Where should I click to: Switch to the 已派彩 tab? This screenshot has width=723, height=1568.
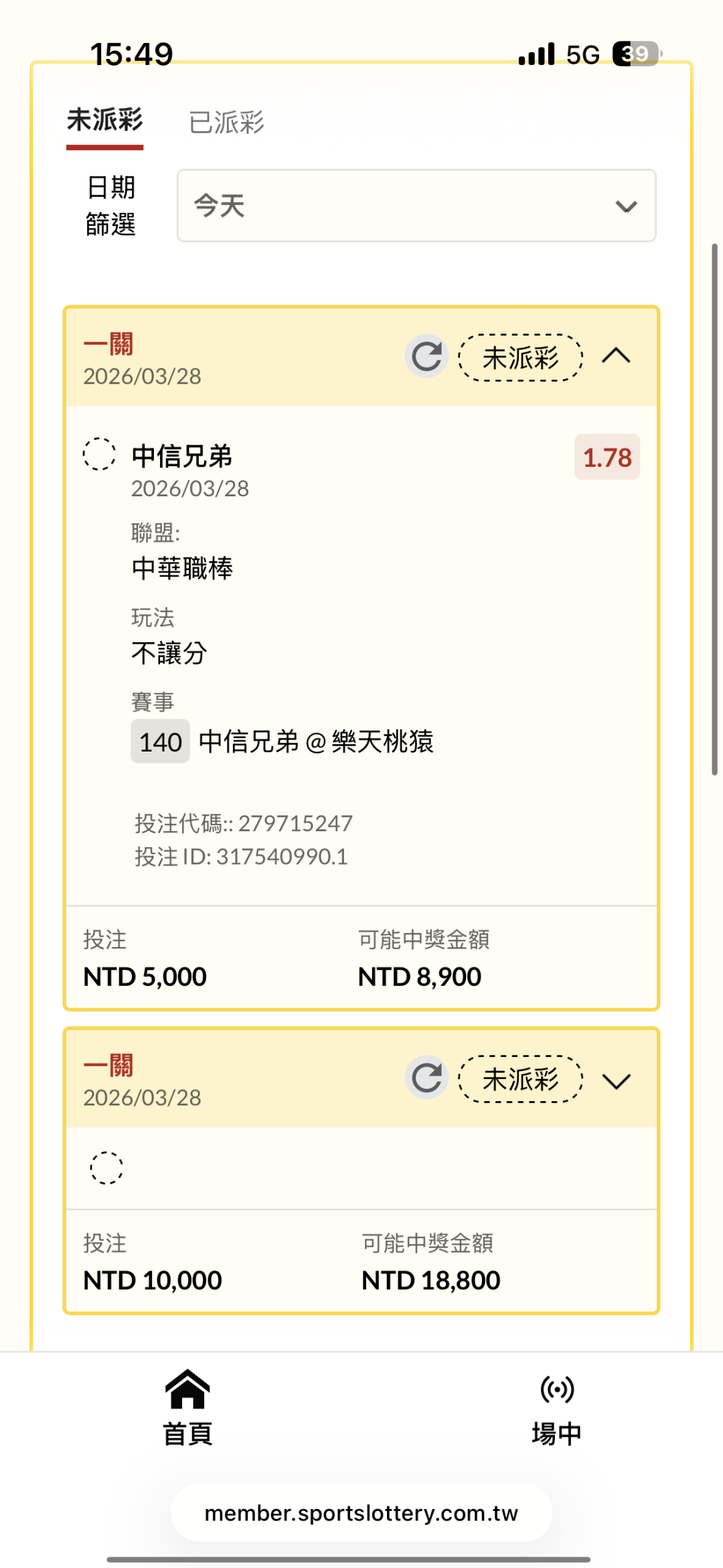[226, 123]
